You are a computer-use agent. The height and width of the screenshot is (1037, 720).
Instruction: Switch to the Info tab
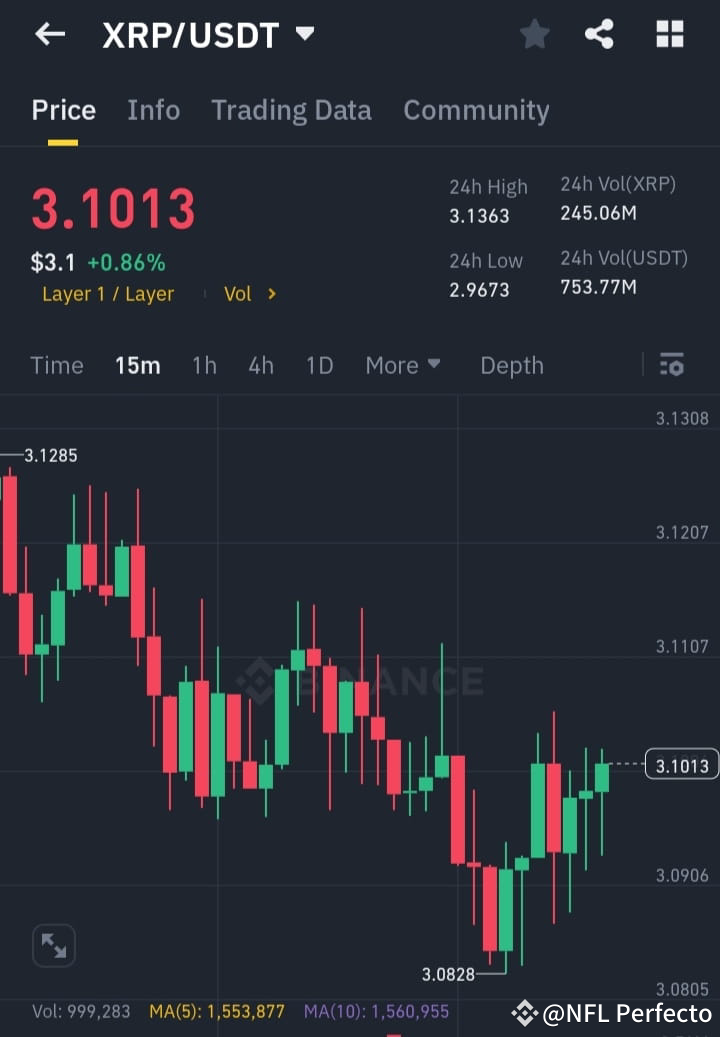click(x=153, y=110)
